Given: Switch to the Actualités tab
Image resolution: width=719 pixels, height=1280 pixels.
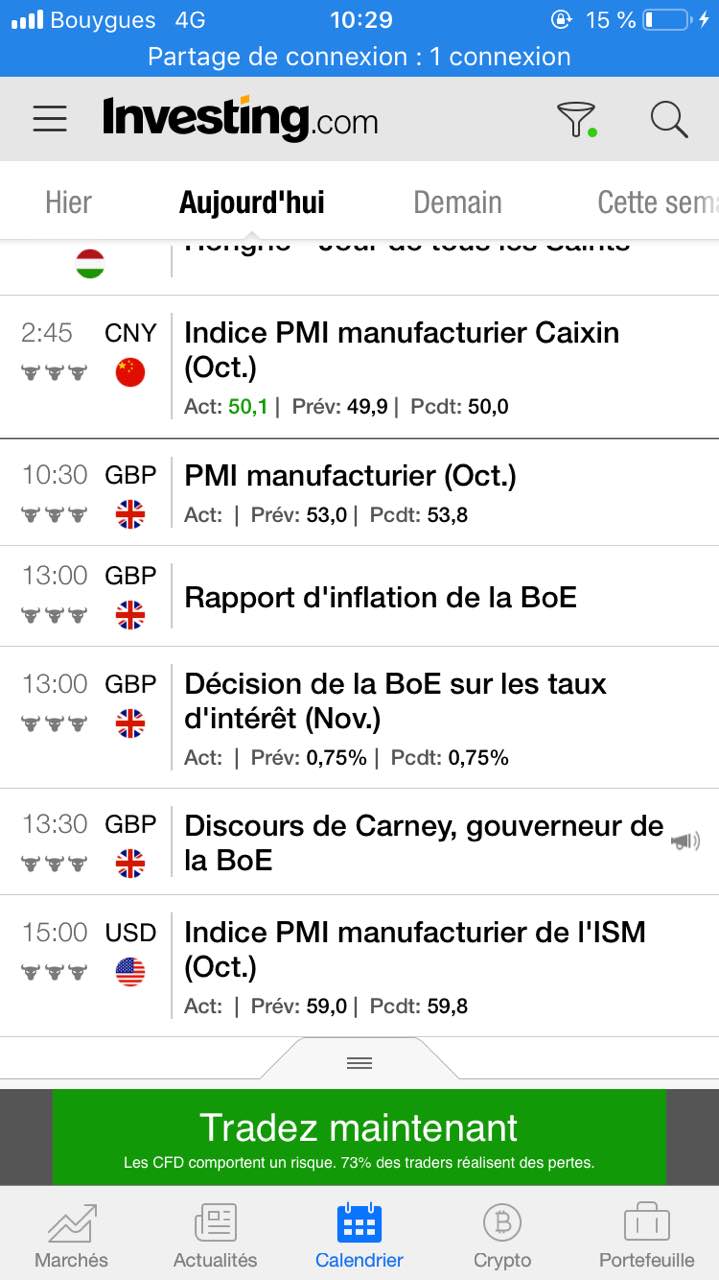Looking at the screenshot, I should pos(215,1236).
